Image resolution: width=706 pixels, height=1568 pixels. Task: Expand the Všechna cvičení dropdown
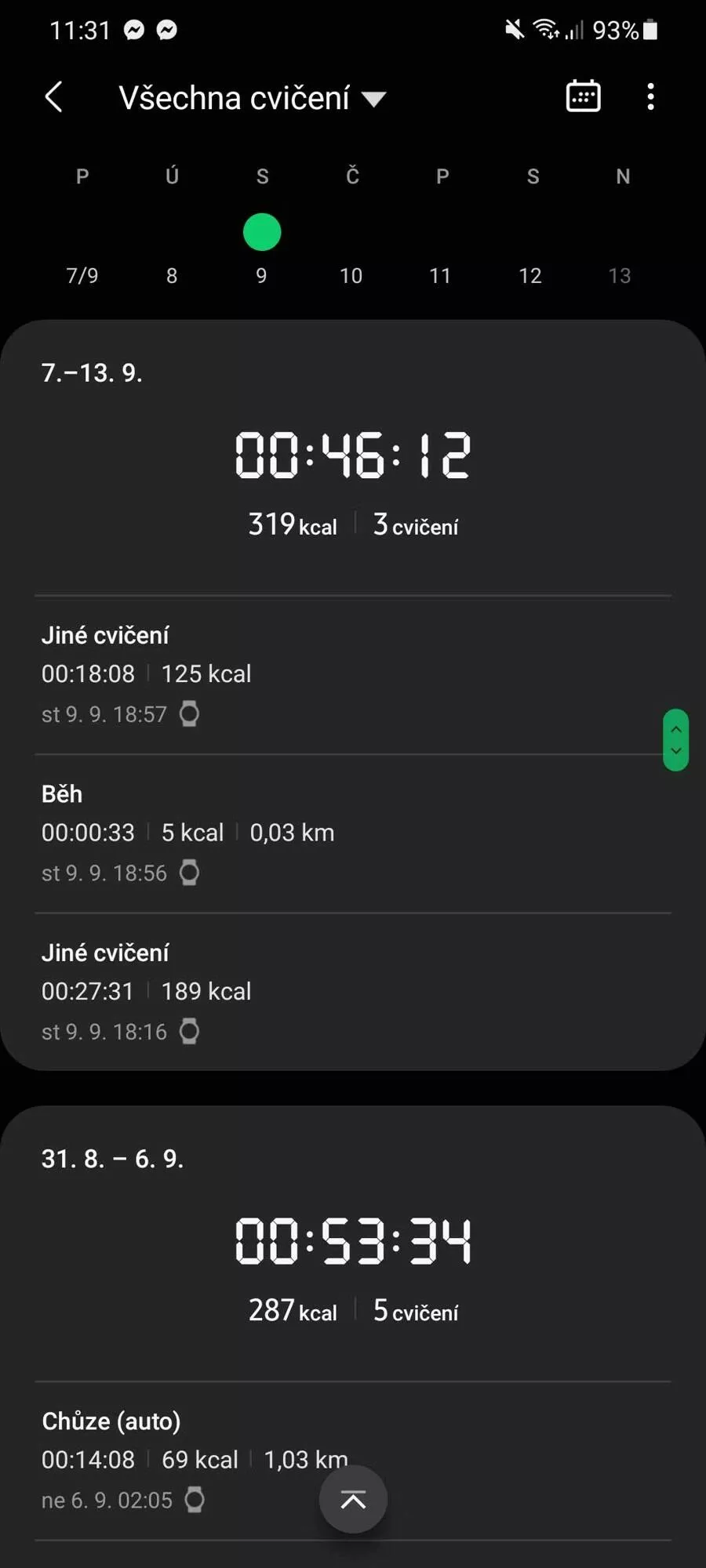tap(253, 98)
